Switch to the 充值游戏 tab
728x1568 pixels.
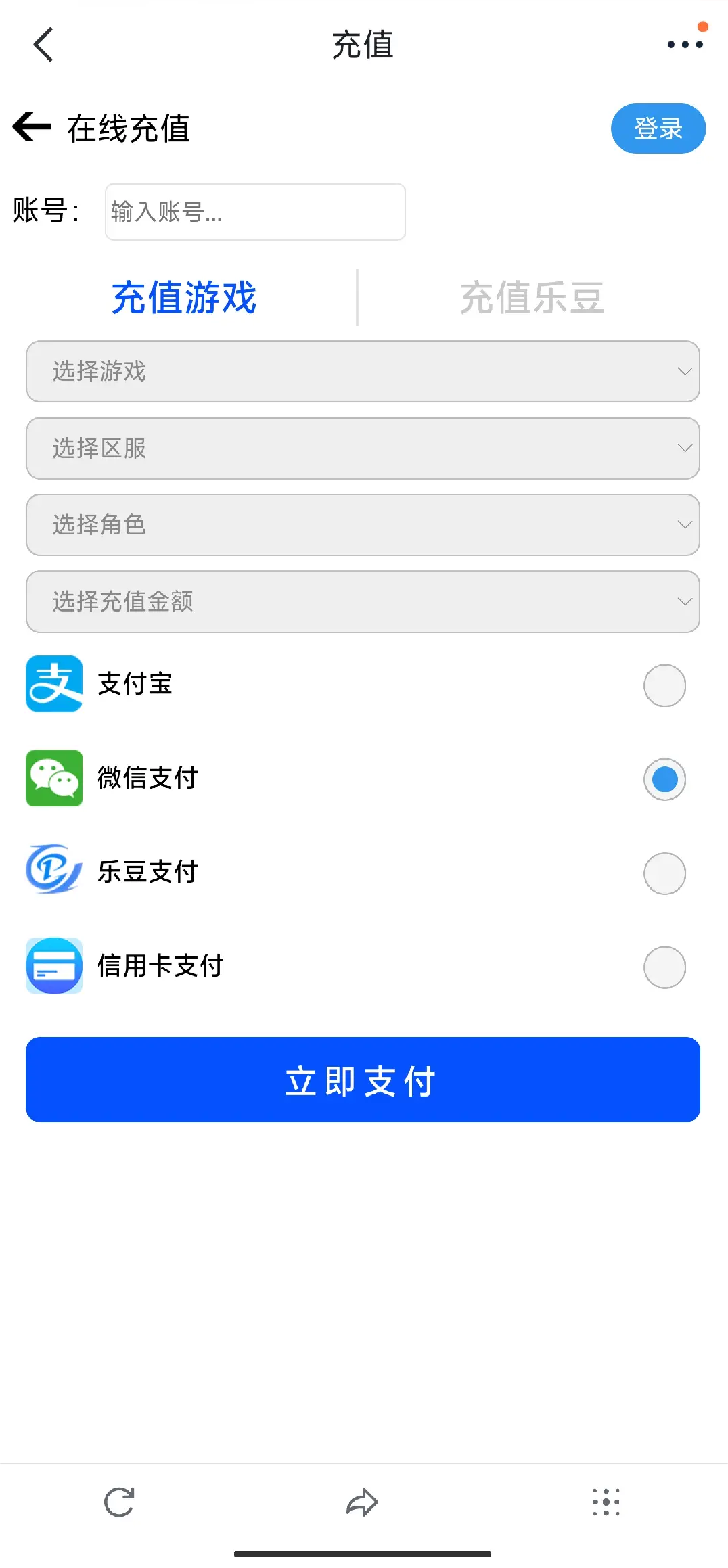[x=184, y=298]
